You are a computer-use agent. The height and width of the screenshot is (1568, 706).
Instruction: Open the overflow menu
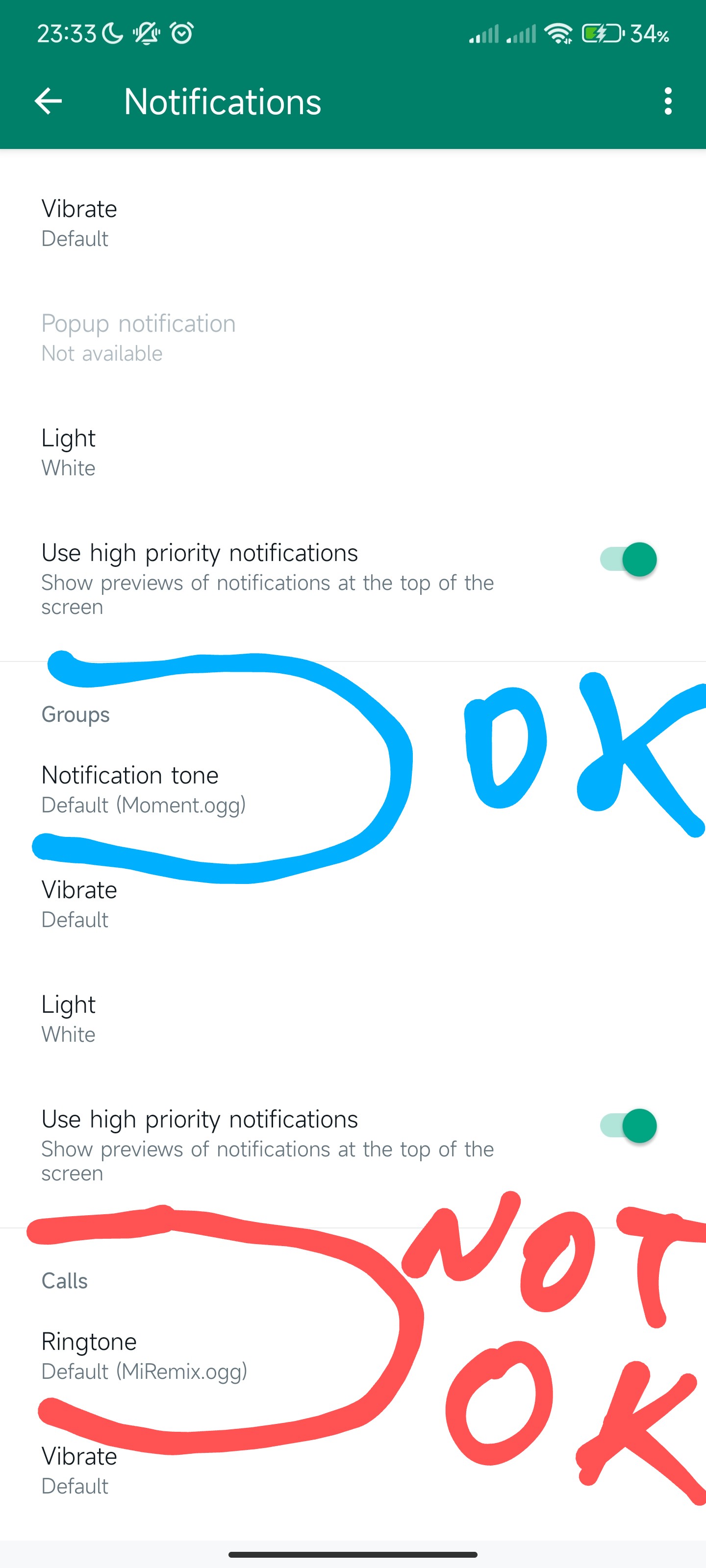668,101
